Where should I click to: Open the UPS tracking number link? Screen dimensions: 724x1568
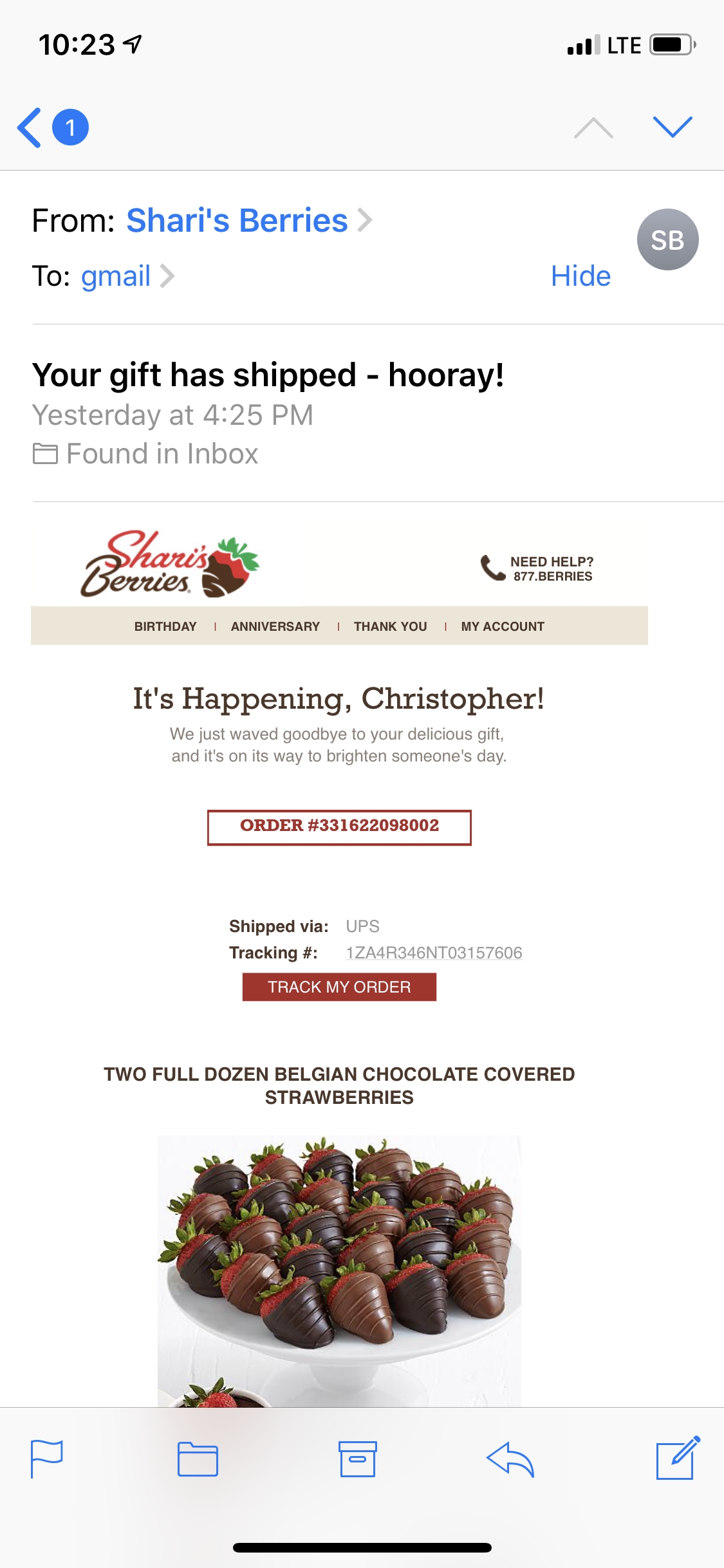point(432,953)
